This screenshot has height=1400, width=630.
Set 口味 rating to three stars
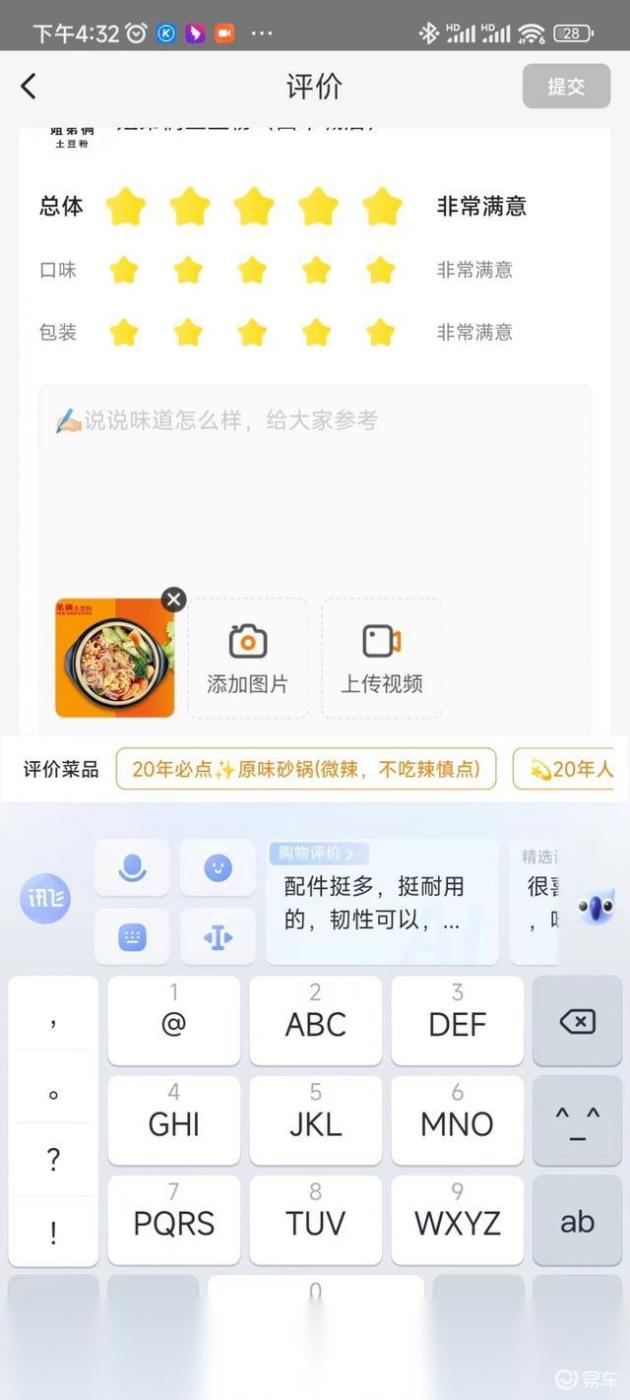tap(252, 270)
